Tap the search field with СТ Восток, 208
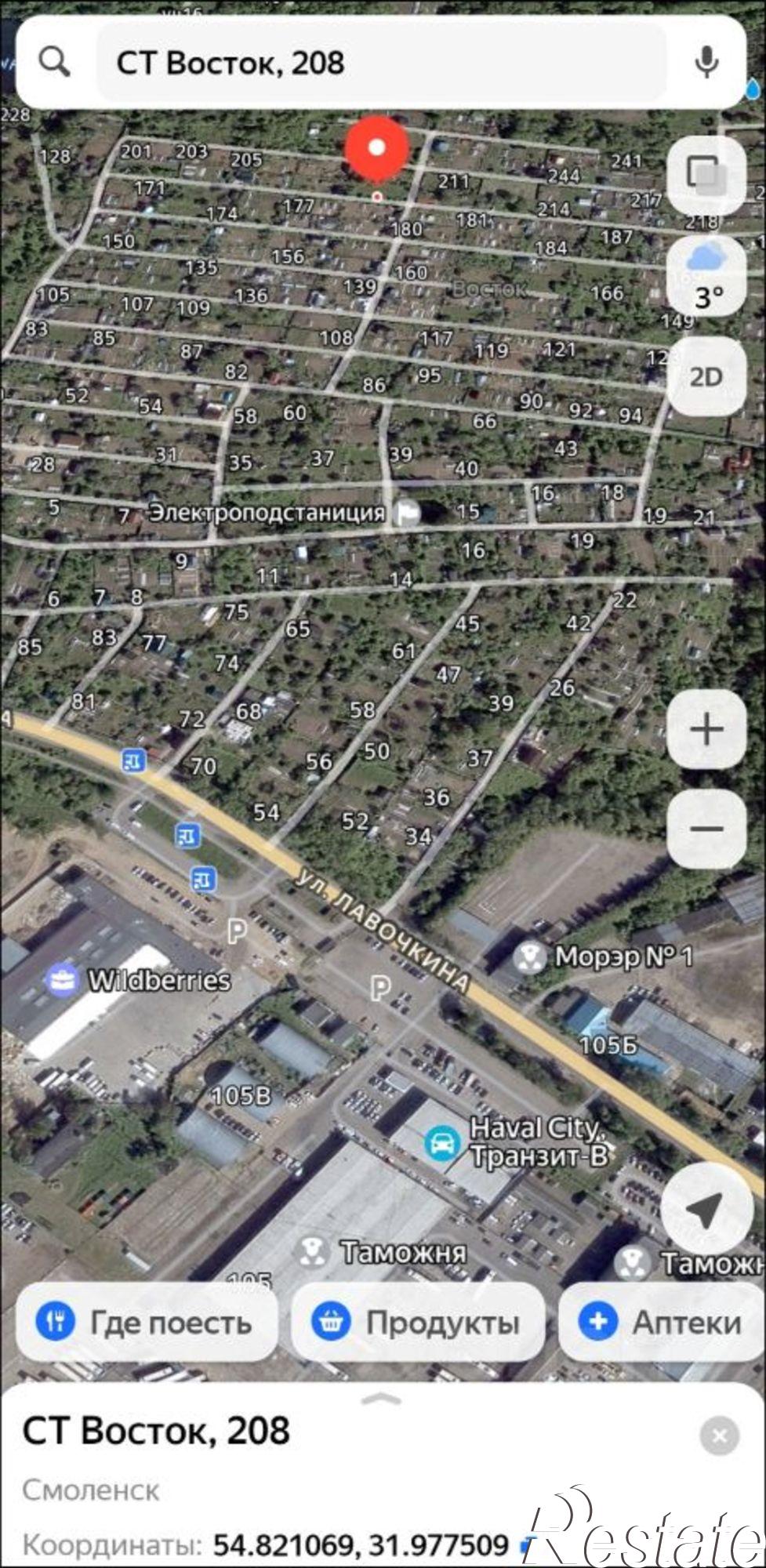 point(381,62)
